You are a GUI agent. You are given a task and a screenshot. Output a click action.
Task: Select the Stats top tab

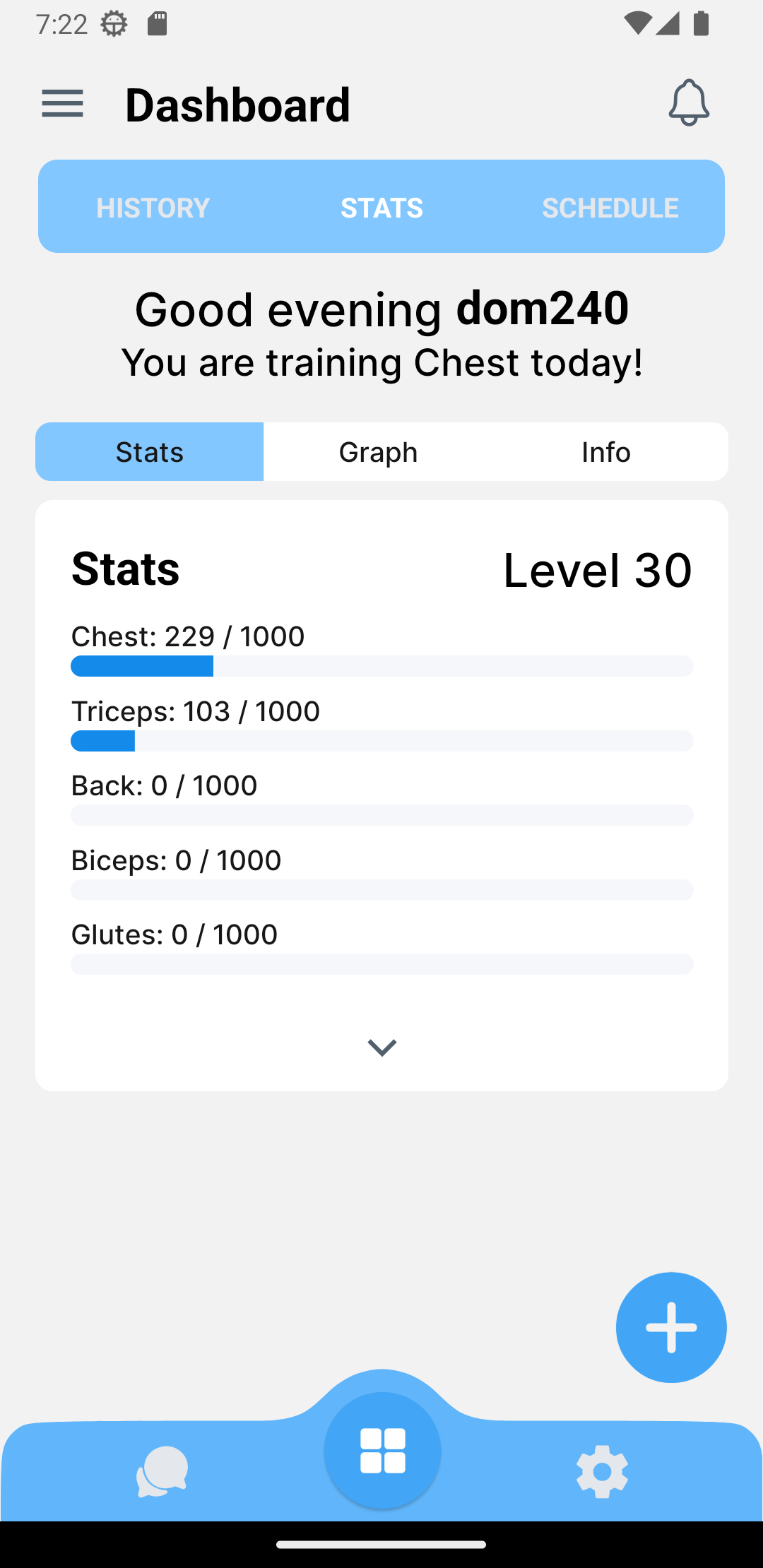(381, 208)
